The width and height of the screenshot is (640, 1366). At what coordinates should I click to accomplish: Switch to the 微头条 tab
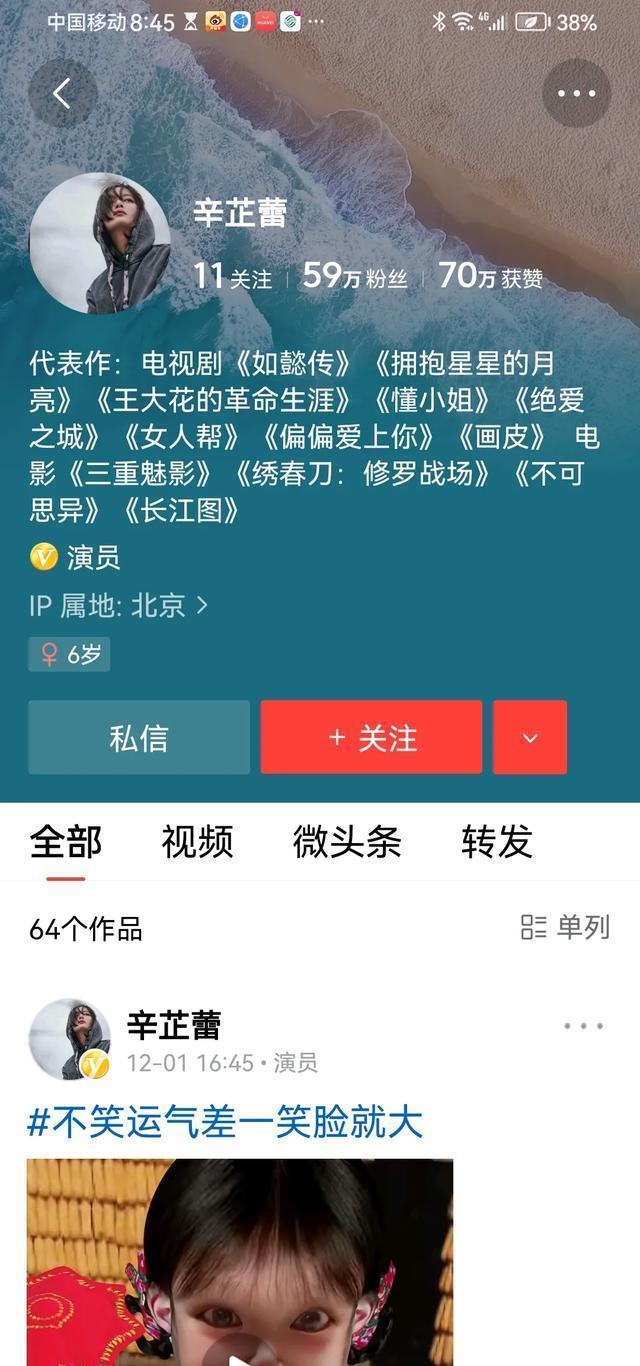[x=346, y=842]
